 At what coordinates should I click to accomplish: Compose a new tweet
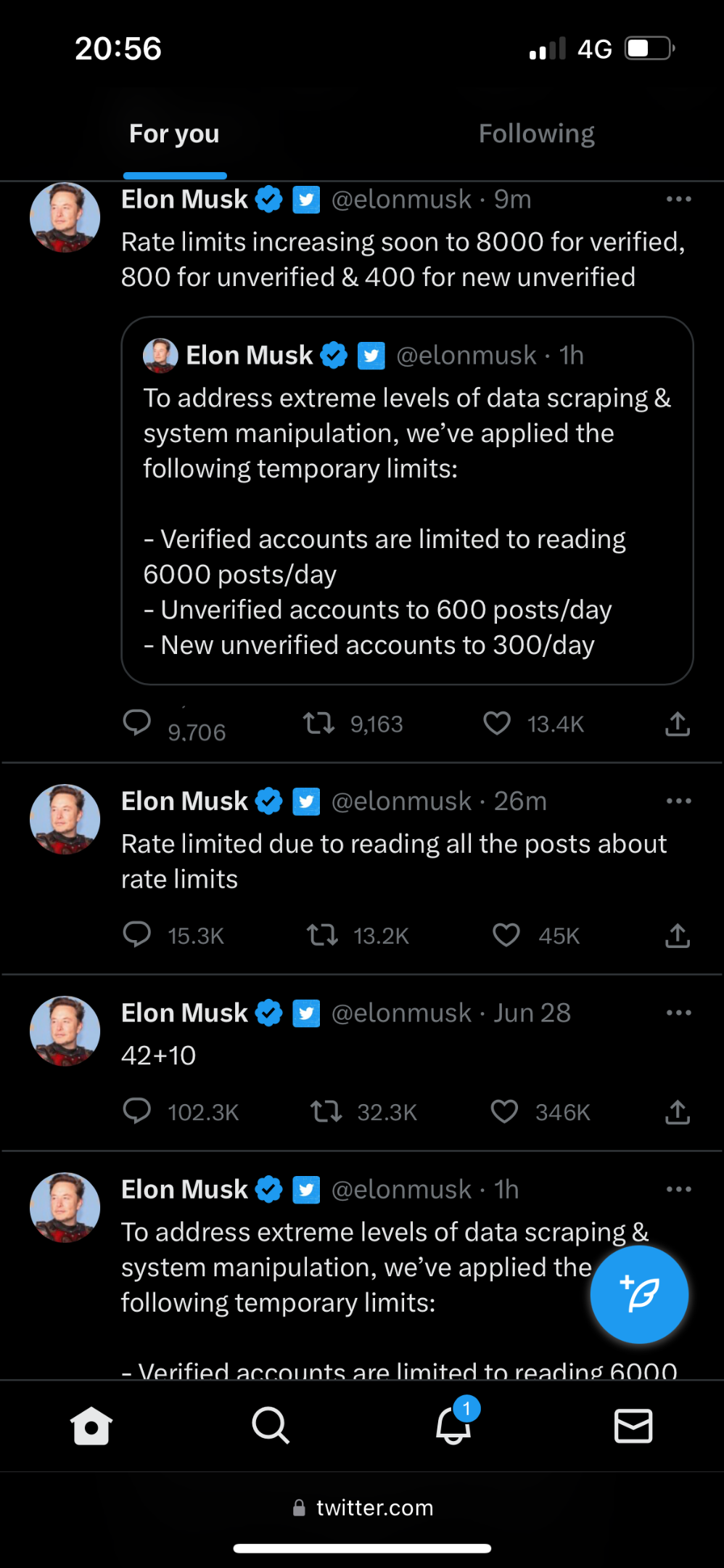[x=639, y=1294]
